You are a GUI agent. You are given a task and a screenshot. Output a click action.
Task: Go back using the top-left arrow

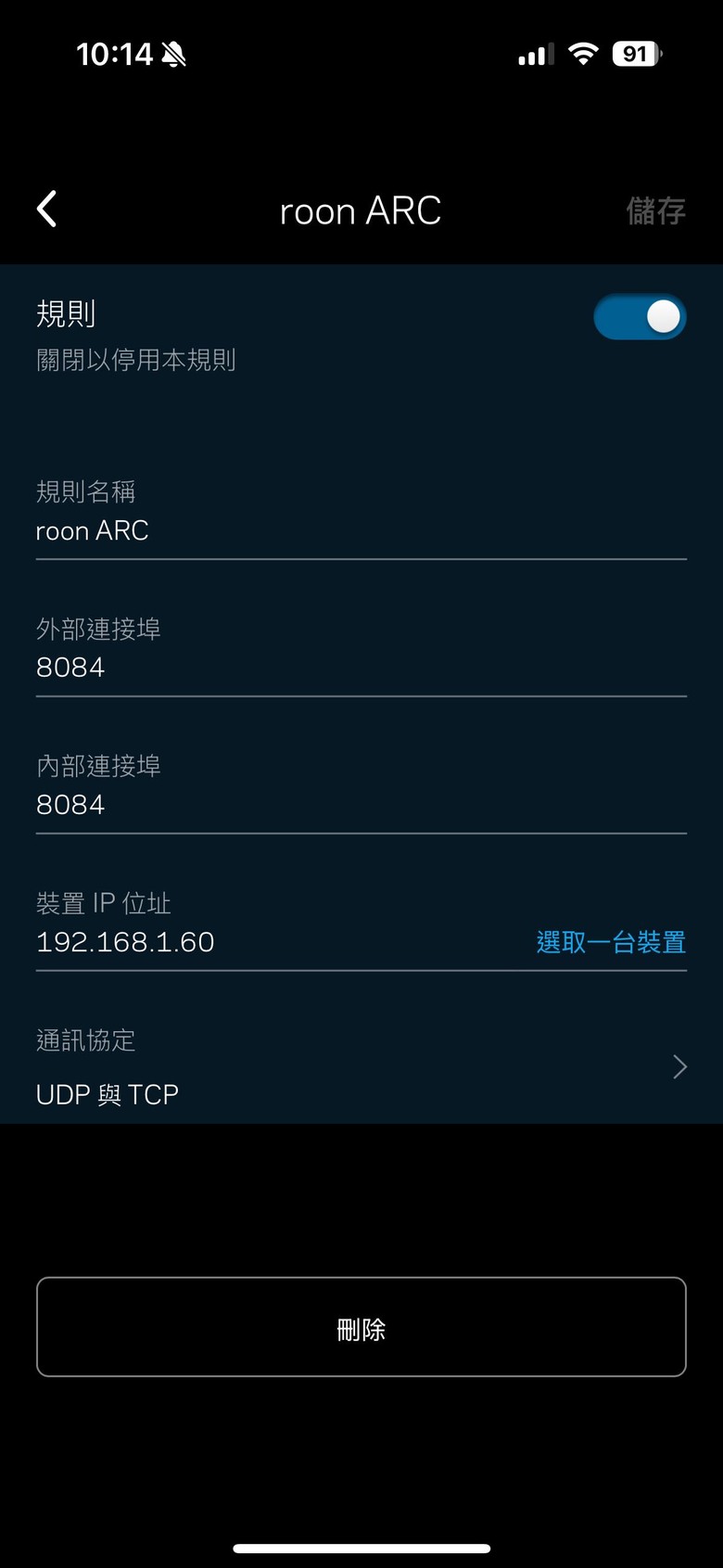[47, 210]
